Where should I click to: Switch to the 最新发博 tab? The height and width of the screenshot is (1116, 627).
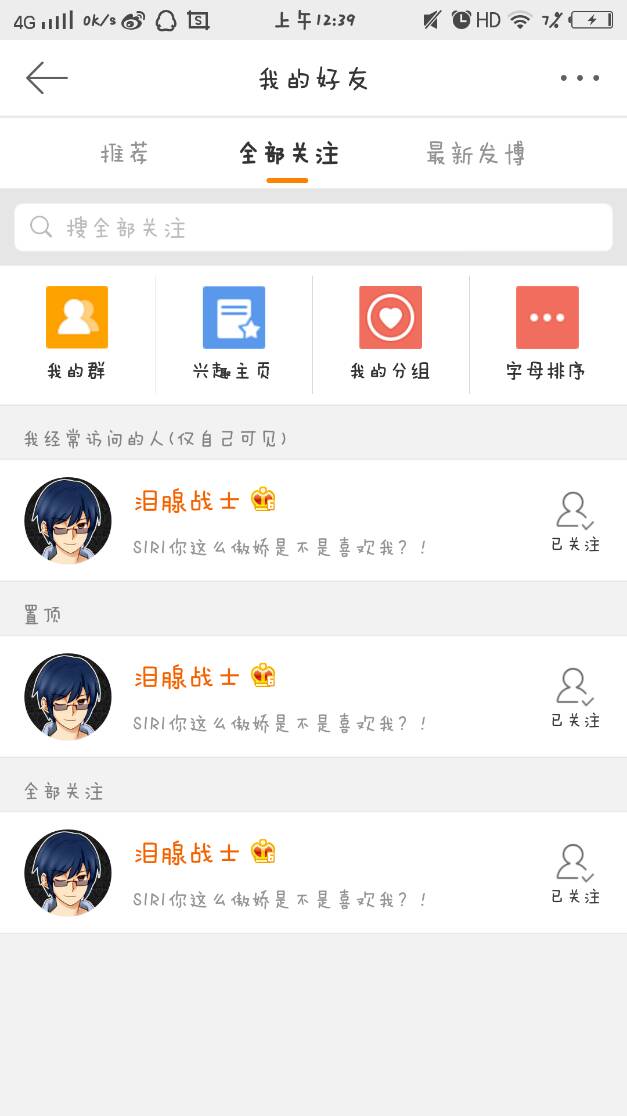(x=475, y=154)
